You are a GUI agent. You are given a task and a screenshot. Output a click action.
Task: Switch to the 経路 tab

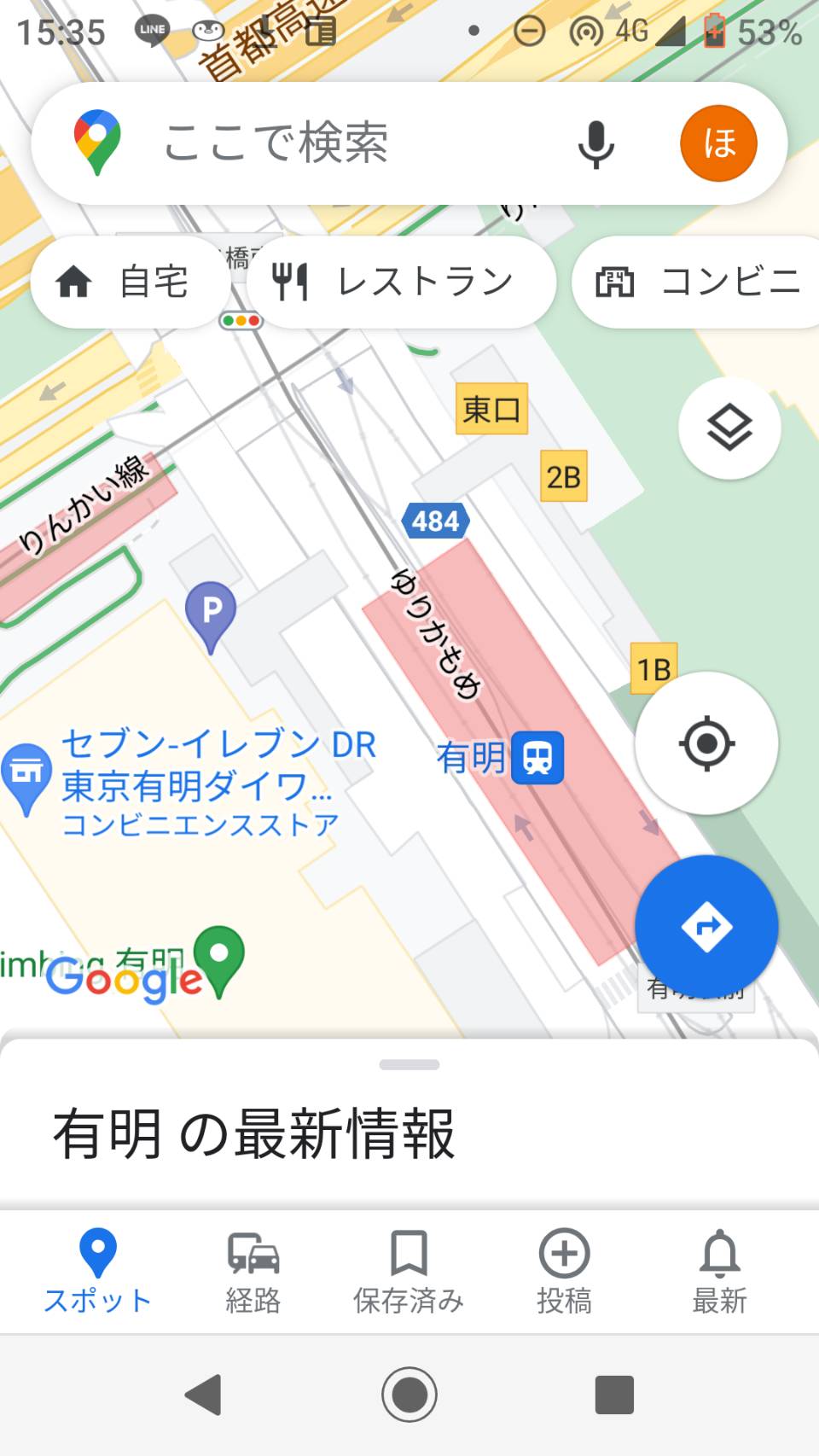coord(253,1272)
